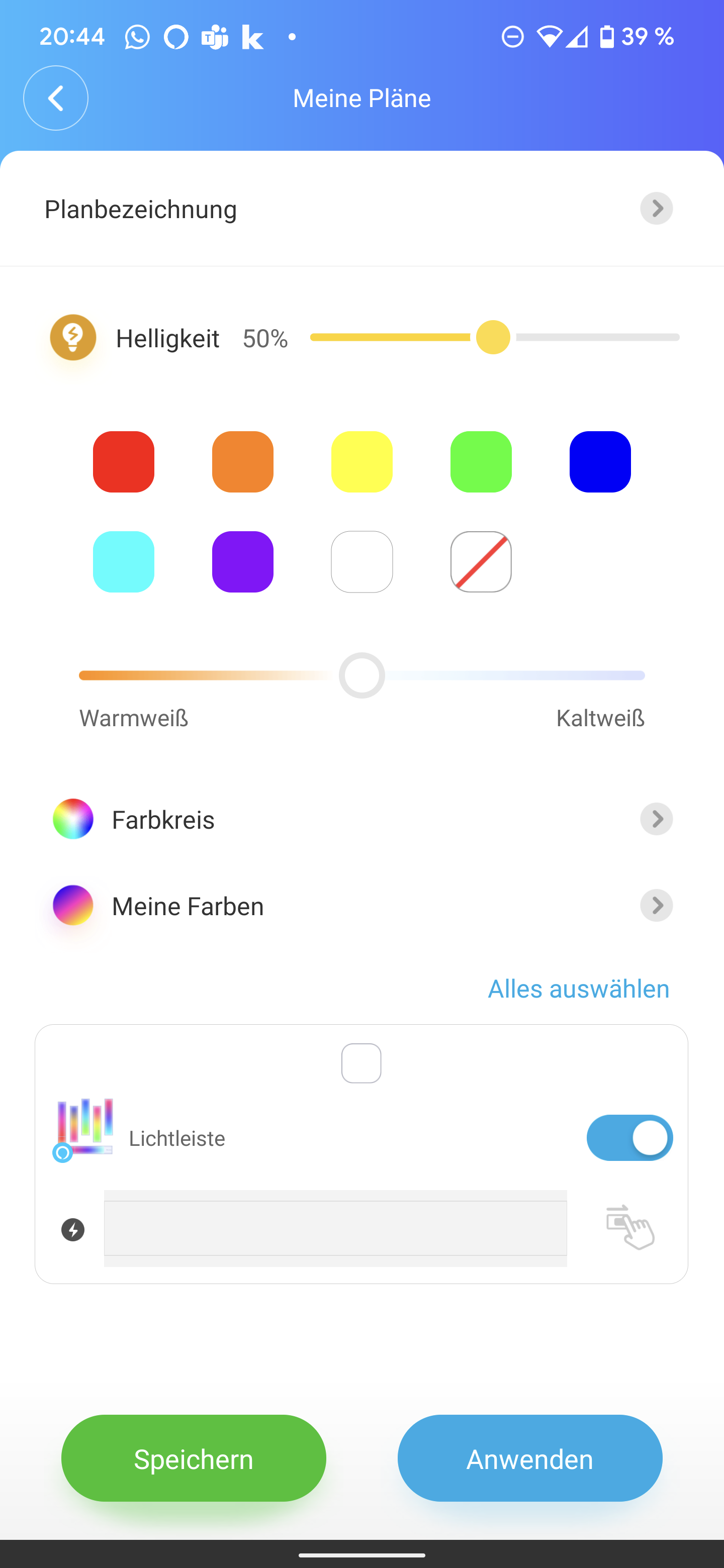Select the purple color swatch

(242, 561)
